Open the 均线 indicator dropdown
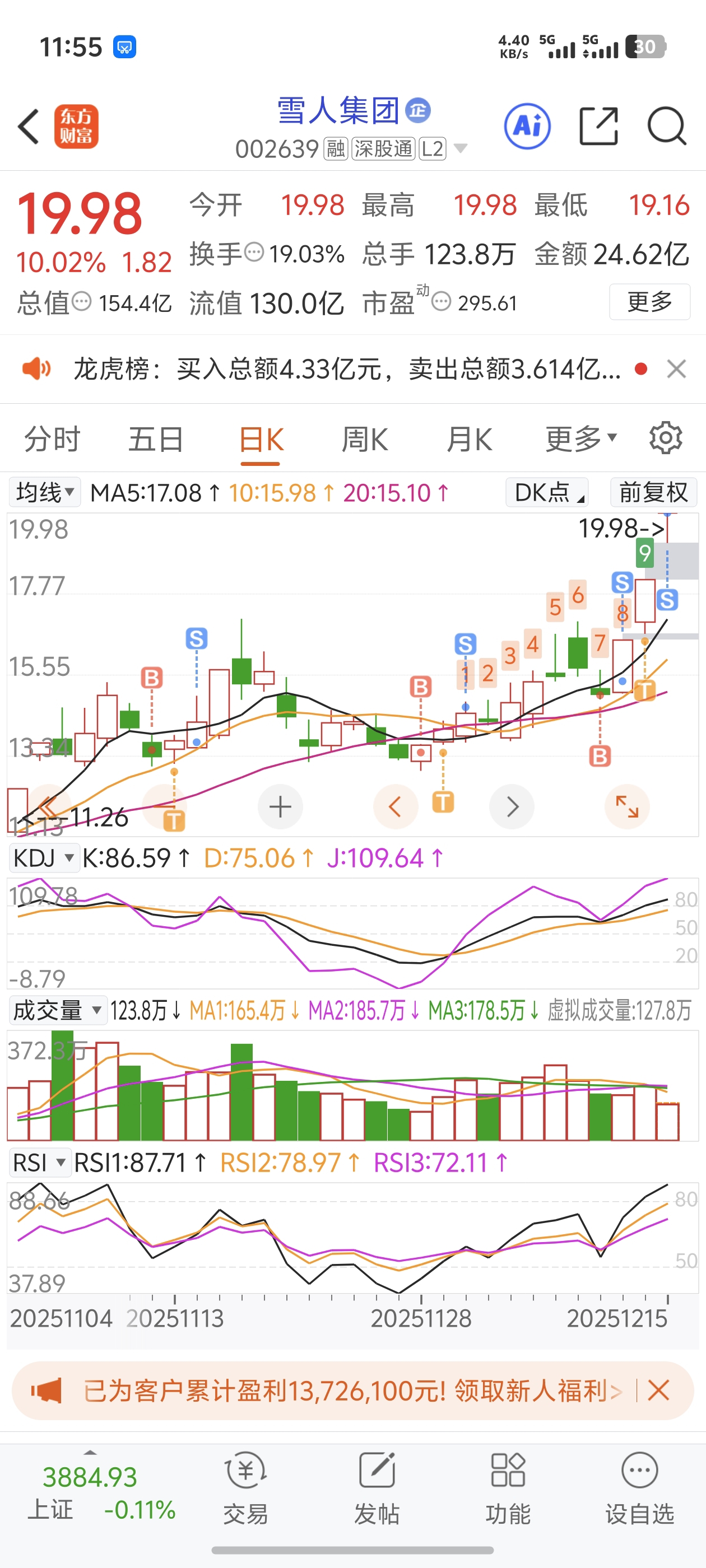The height and width of the screenshot is (1568, 706). coord(44,492)
